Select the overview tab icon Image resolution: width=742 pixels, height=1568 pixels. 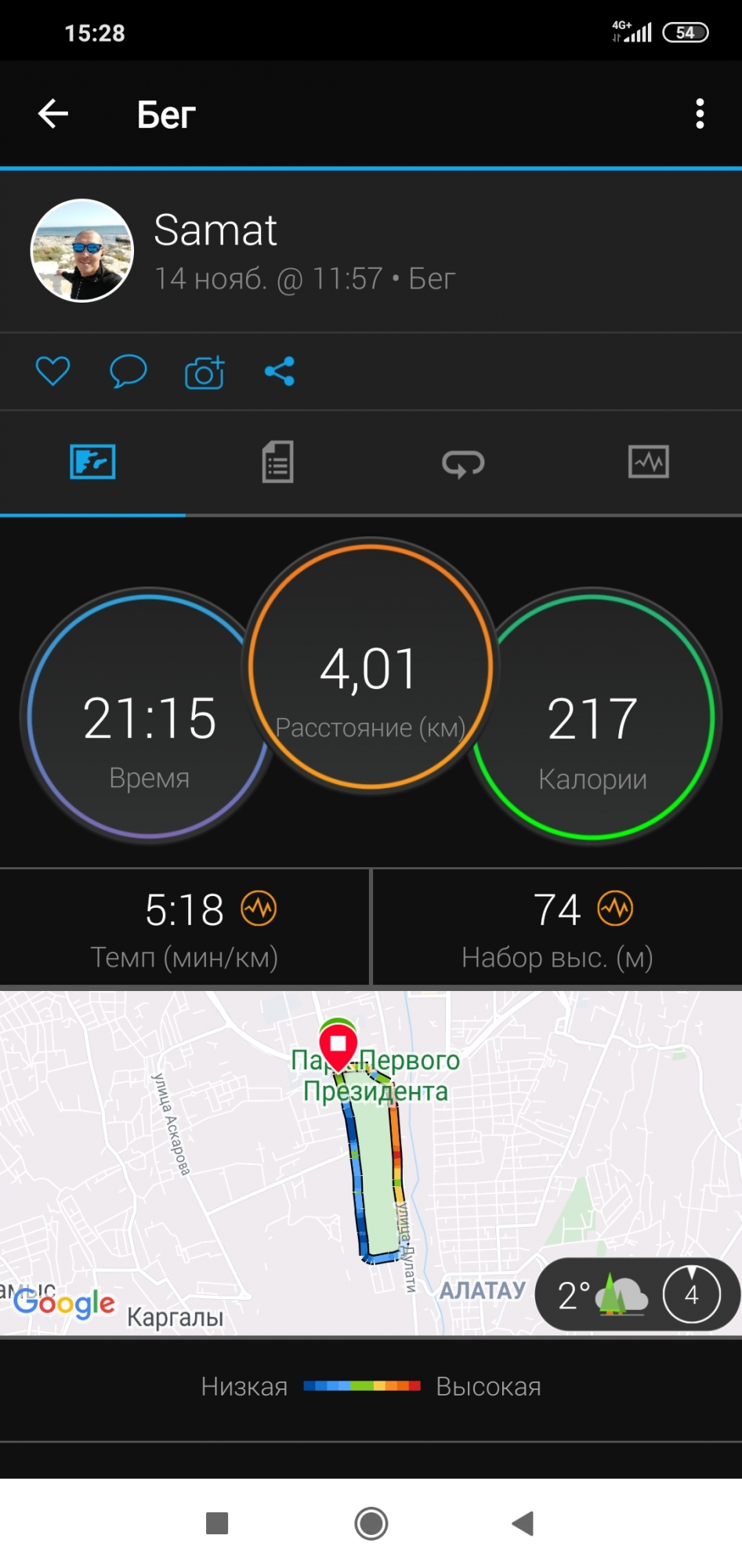click(92, 462)
